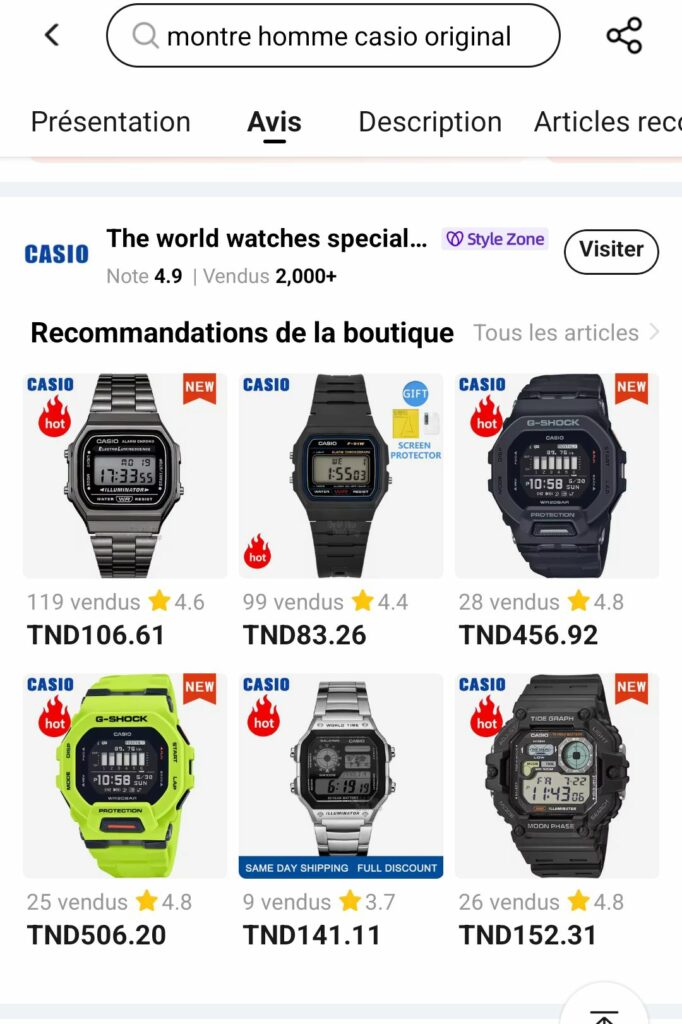This screenshot has height=1024, width=682.
Task: Open the Tide Graph watch at TND152.31
Action: click(556, 777)
